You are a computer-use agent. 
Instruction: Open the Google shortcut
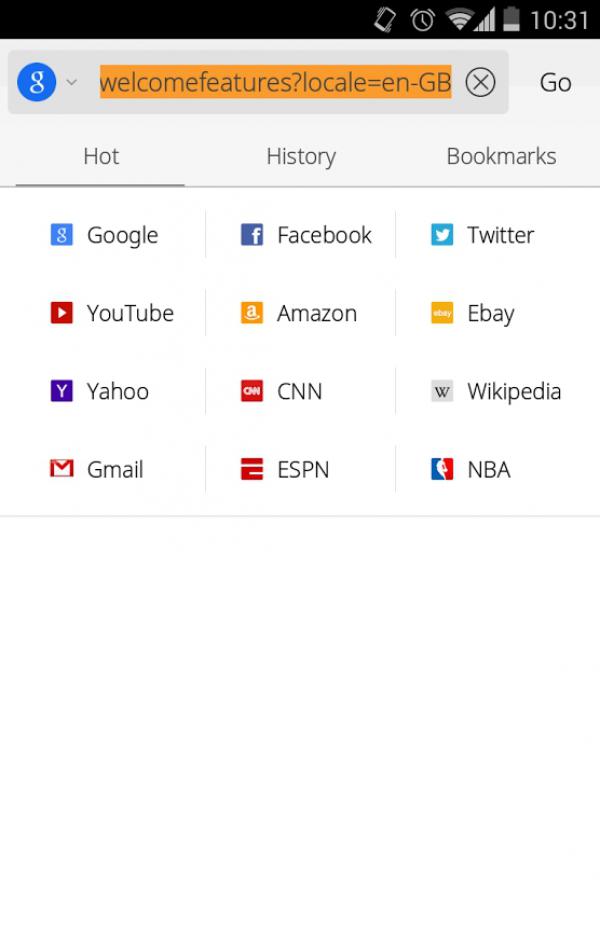pos(105,235)
